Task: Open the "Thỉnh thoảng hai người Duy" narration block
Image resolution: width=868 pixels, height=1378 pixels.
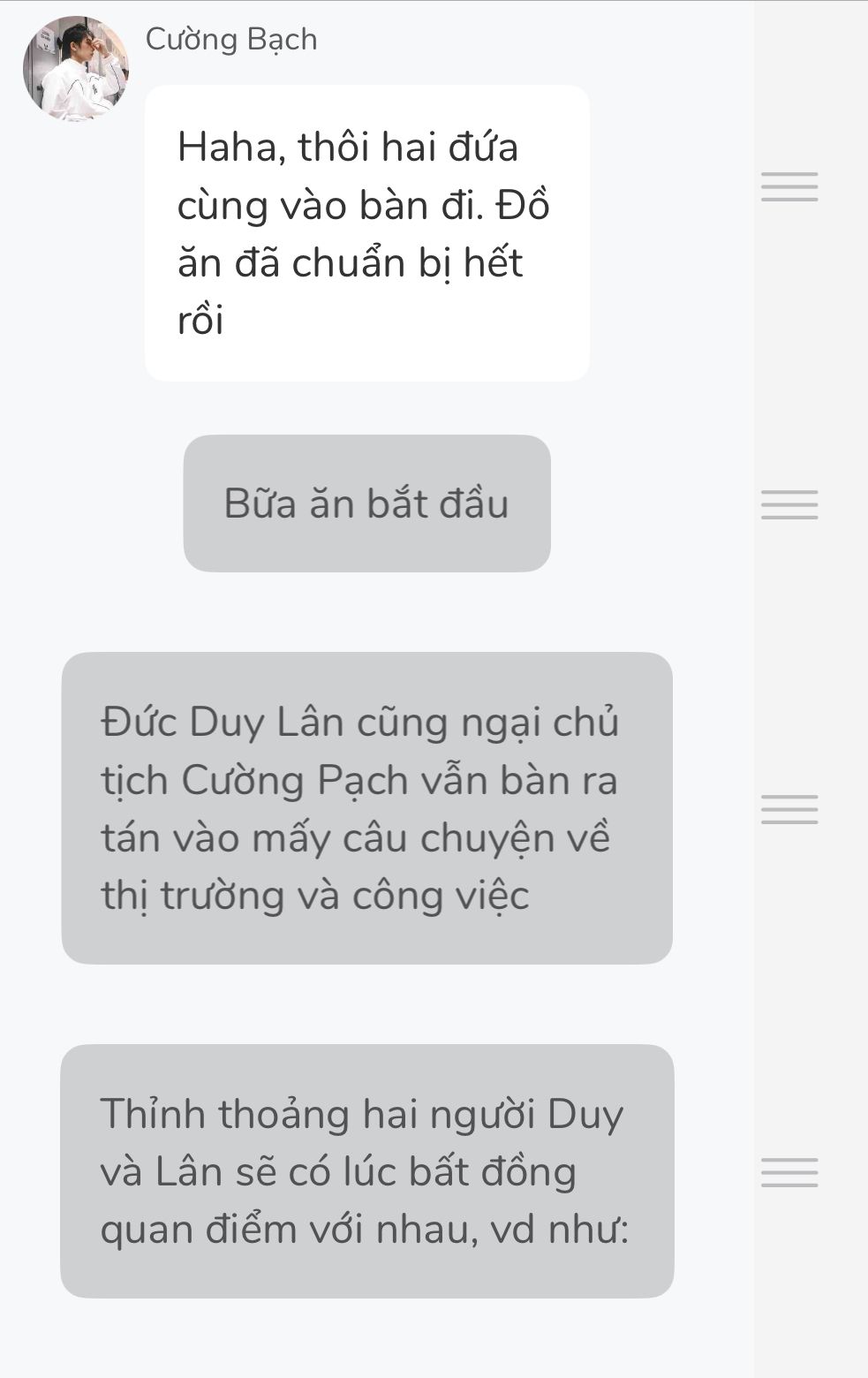Action: [x=366, y=1171]
